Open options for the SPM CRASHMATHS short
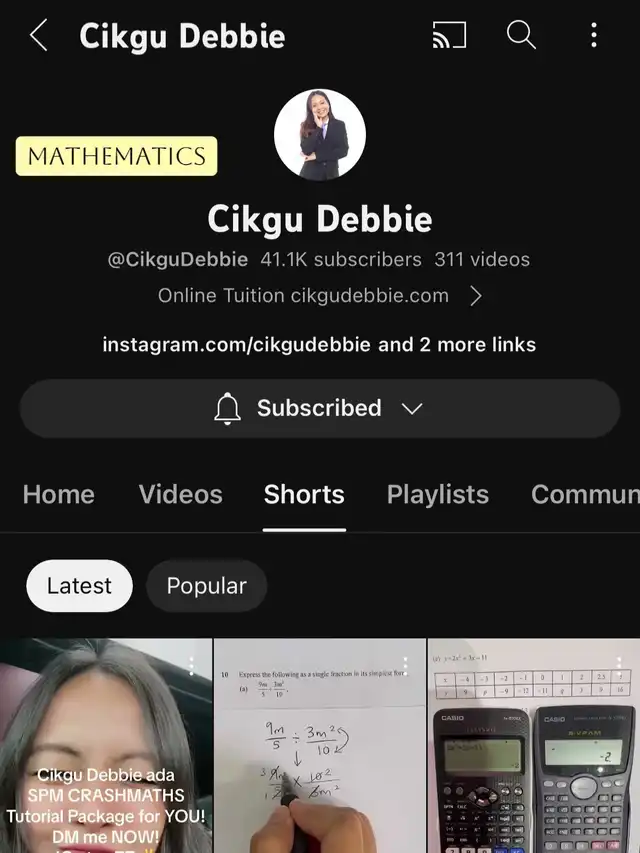The height and width of the screenshot is (853, 640). 191,666
